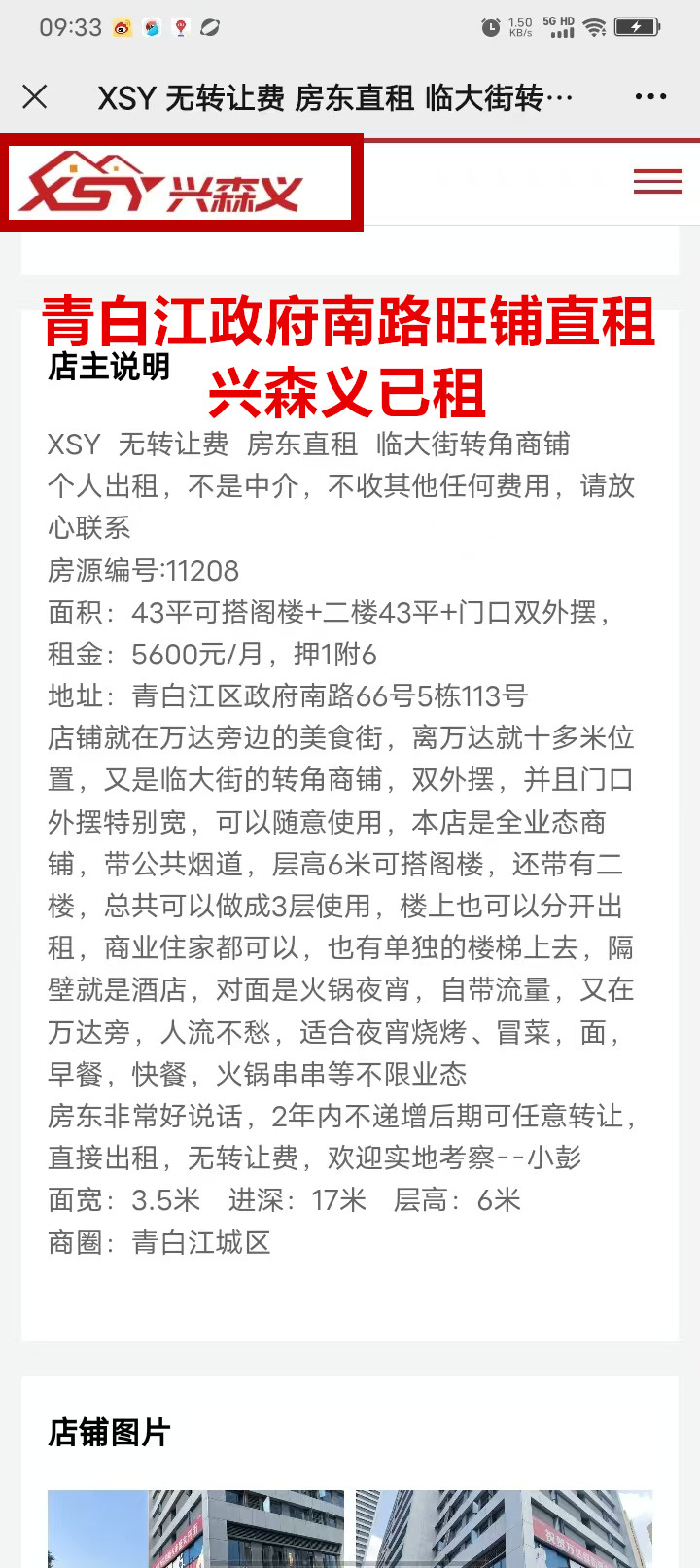Screen dimensions: 700x1568
Task: Open the three-dot overflow menu
Action: (650, 96)
